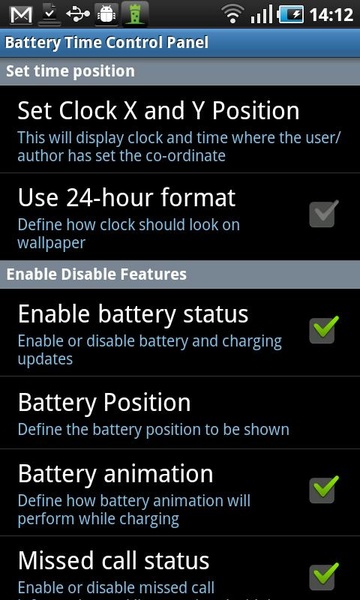
Task: Open Battery Position setting
Action: 180,413
